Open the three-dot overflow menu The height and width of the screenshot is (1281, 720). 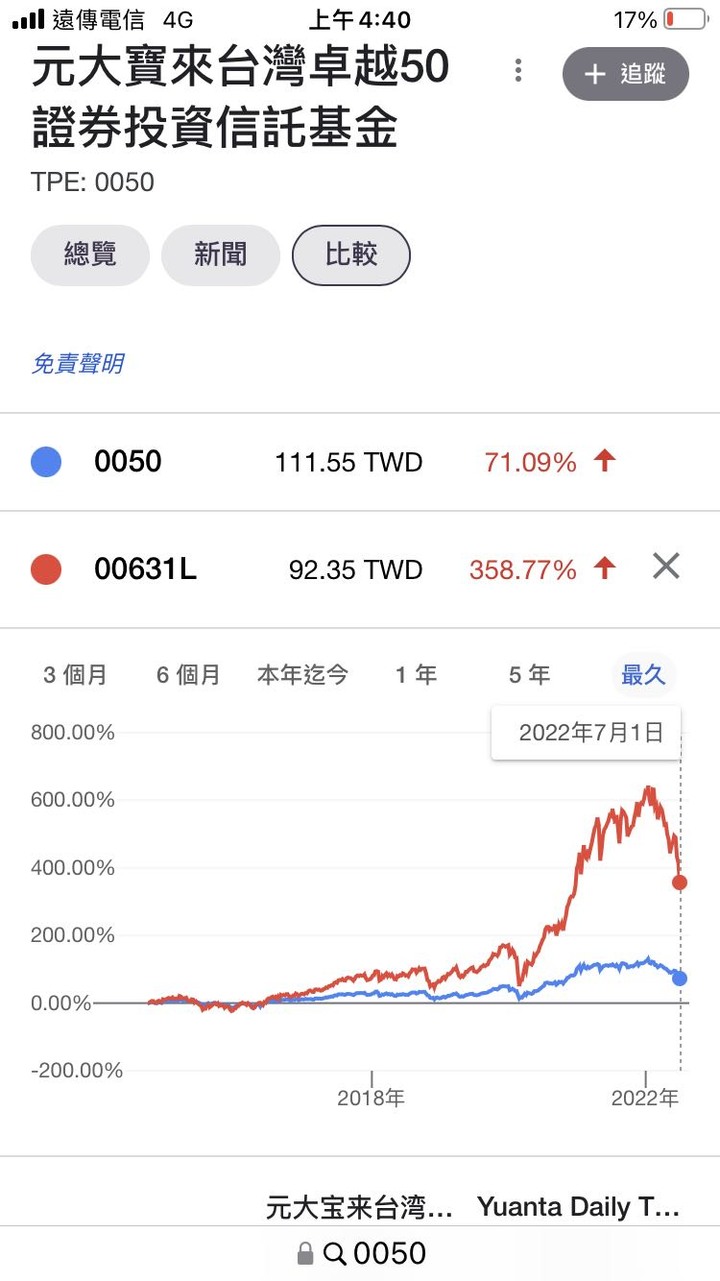pos(518,71)
